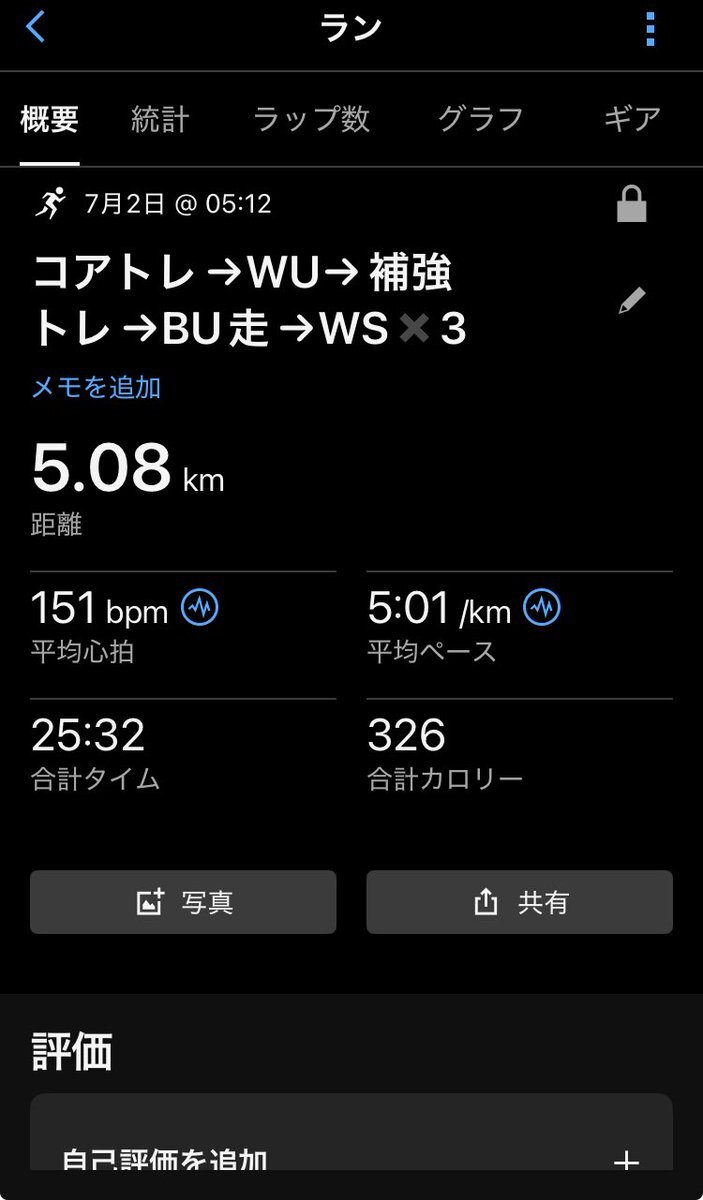The height and width of the screenshot is (1200, 703).
Task: Add a self evaluation with the plus
Action: [626, 1161]
